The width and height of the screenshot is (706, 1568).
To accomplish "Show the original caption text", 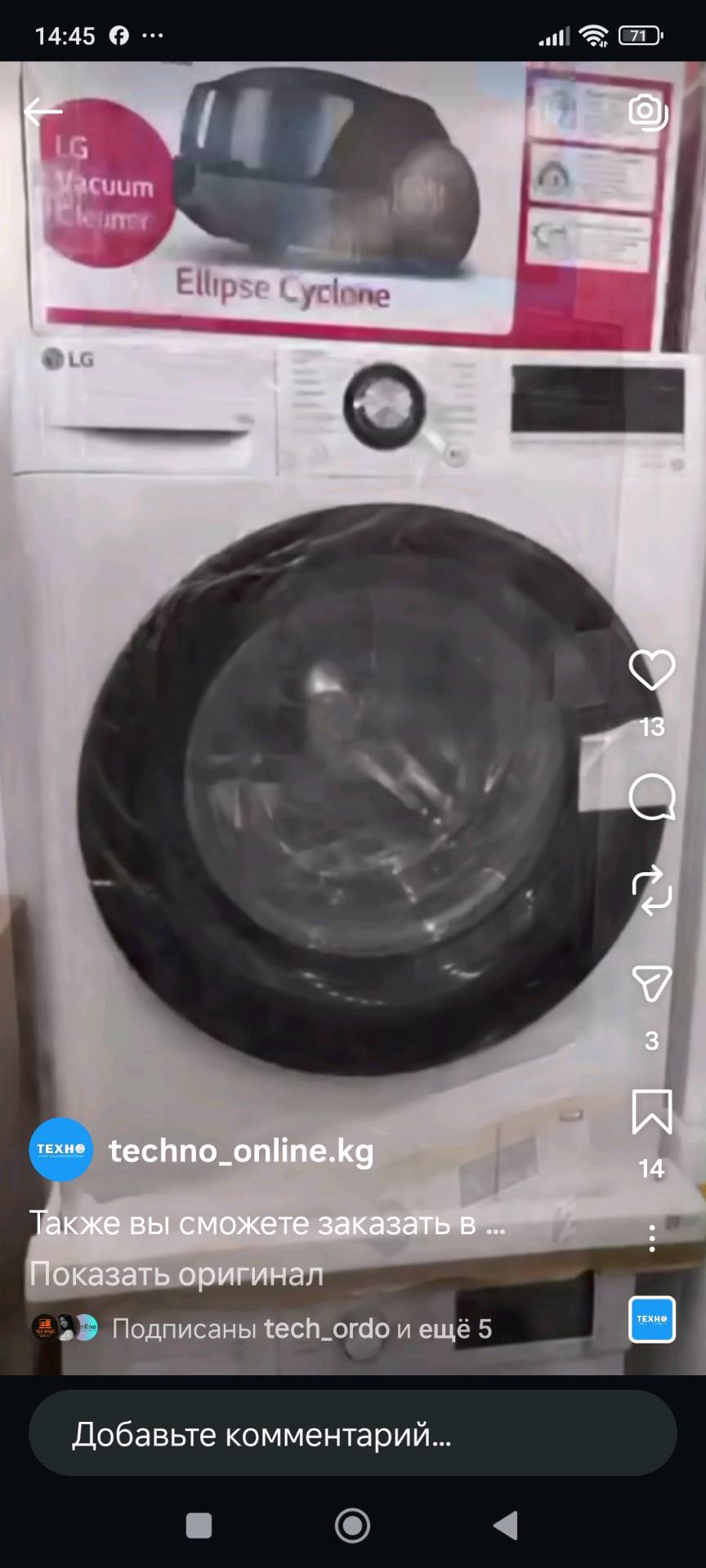I will pyautogui.click(x=176, y=1274).
